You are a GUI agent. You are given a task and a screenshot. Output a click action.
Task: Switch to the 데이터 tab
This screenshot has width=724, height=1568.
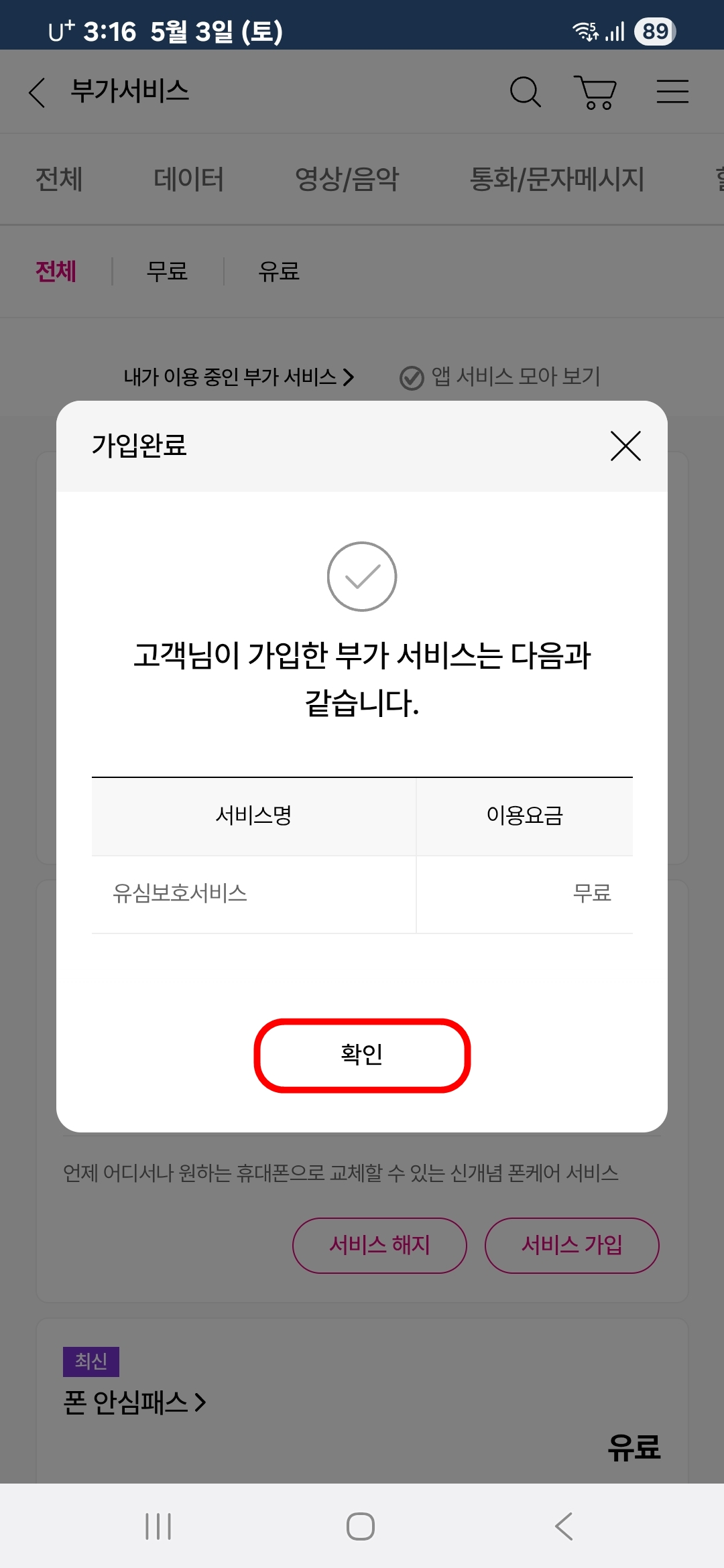(186, 179)
